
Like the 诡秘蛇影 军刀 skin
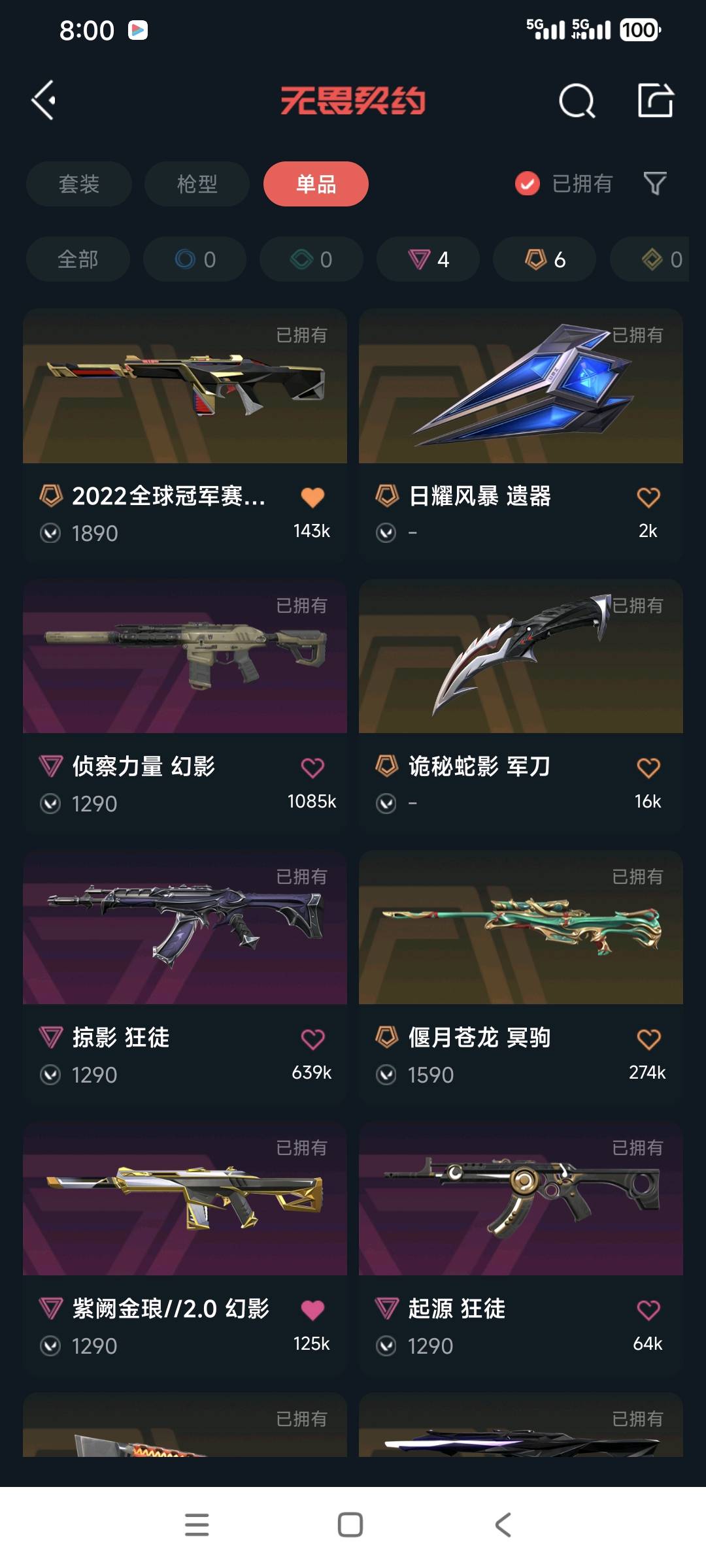click(648, 768)
